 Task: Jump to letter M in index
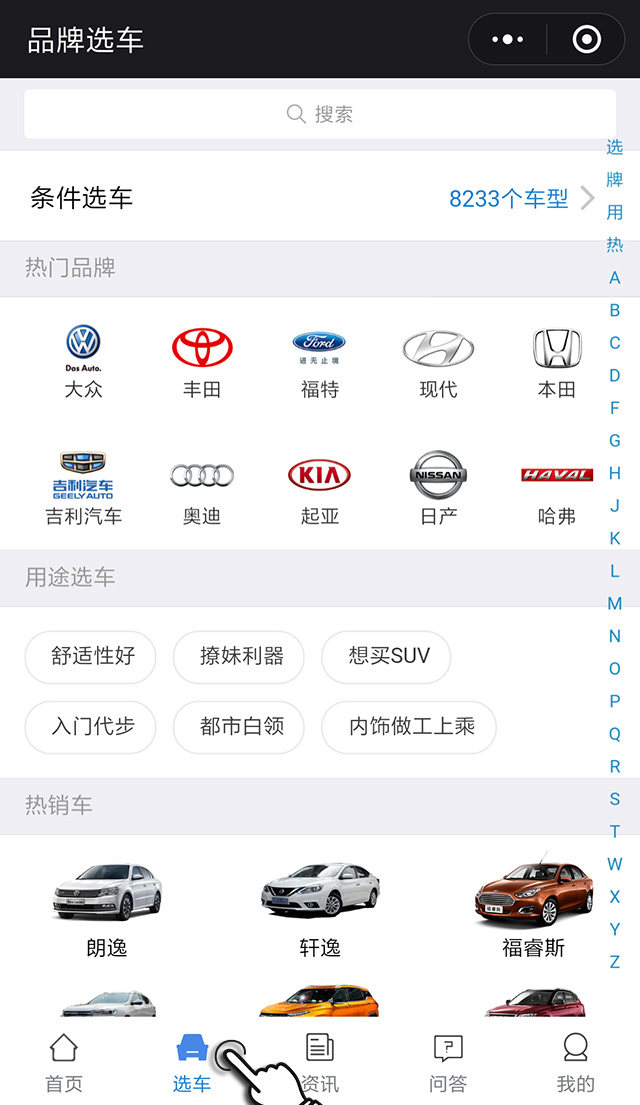click(x=614, y=603)
